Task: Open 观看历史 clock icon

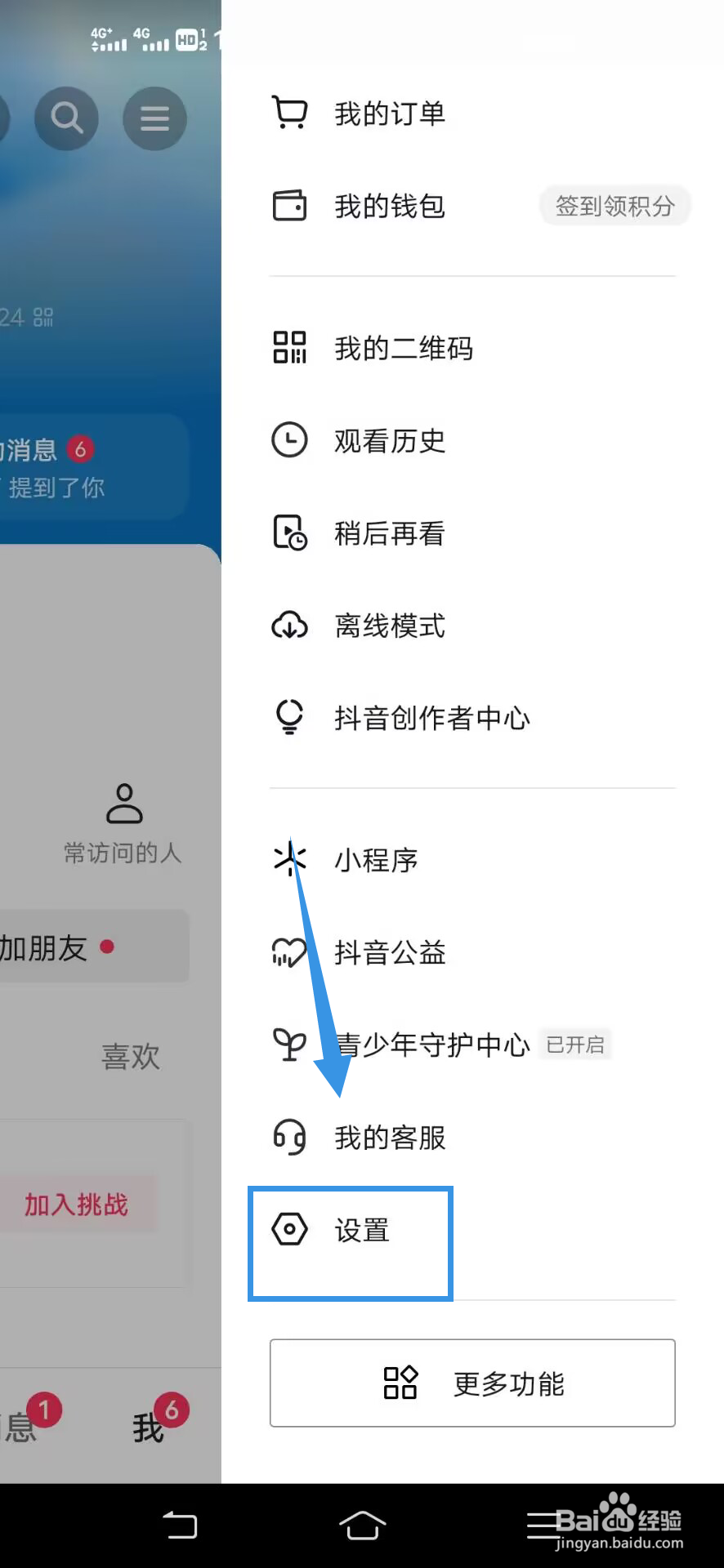Action: tap(288, 440)
